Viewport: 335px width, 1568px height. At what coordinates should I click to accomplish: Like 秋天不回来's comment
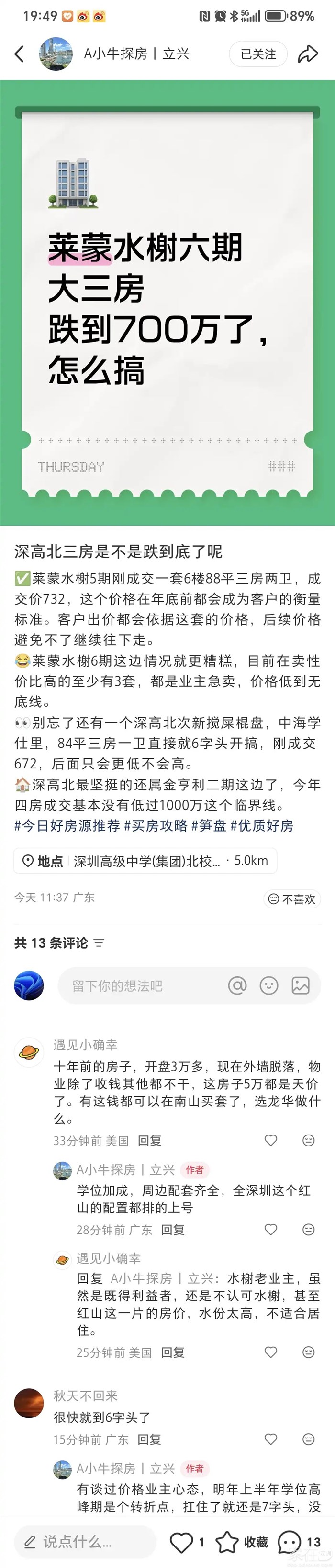[271, 1439]
